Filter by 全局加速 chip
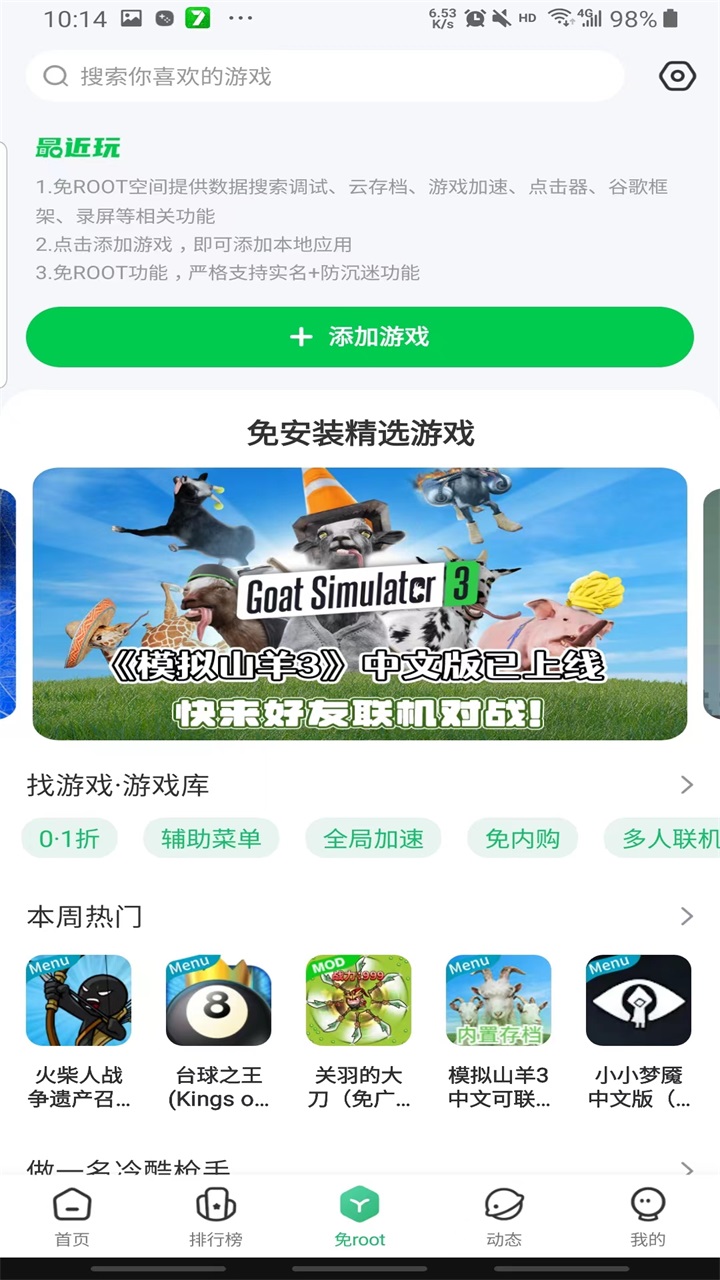This screenshot has width=720, height=1280. (373, 839)
